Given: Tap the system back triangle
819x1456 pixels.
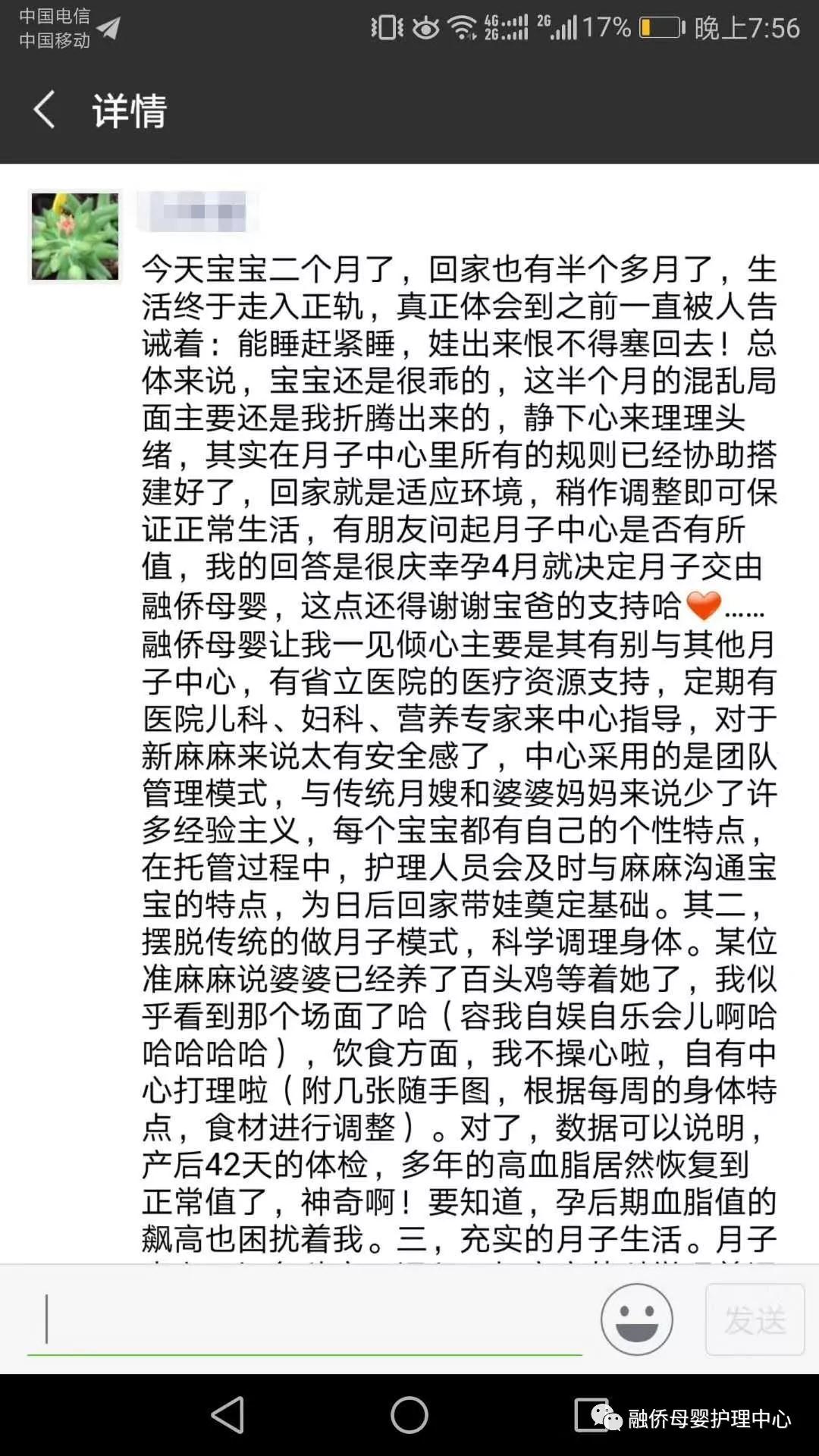Looking at the screenshot, I should [227, 1415].
